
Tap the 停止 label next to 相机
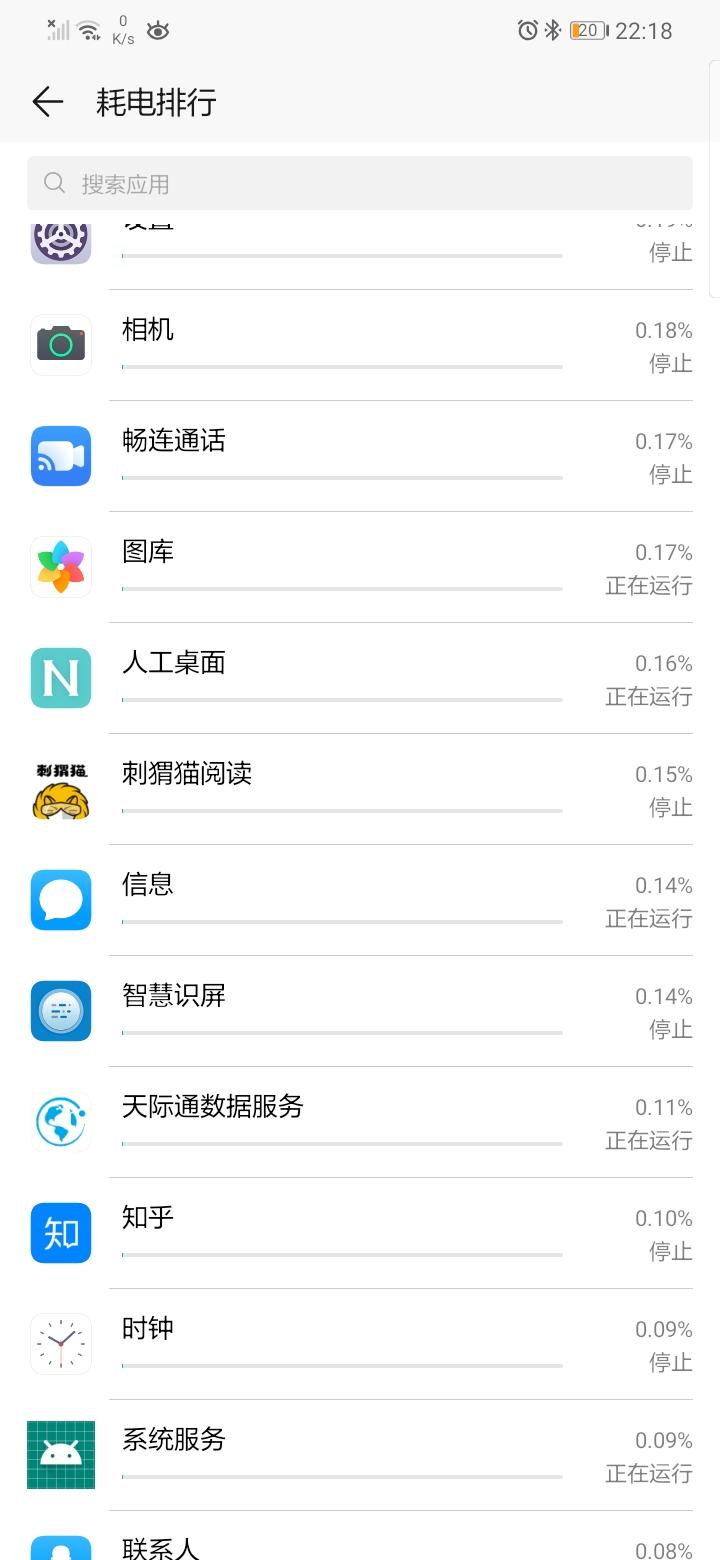(x=670, y=364)
